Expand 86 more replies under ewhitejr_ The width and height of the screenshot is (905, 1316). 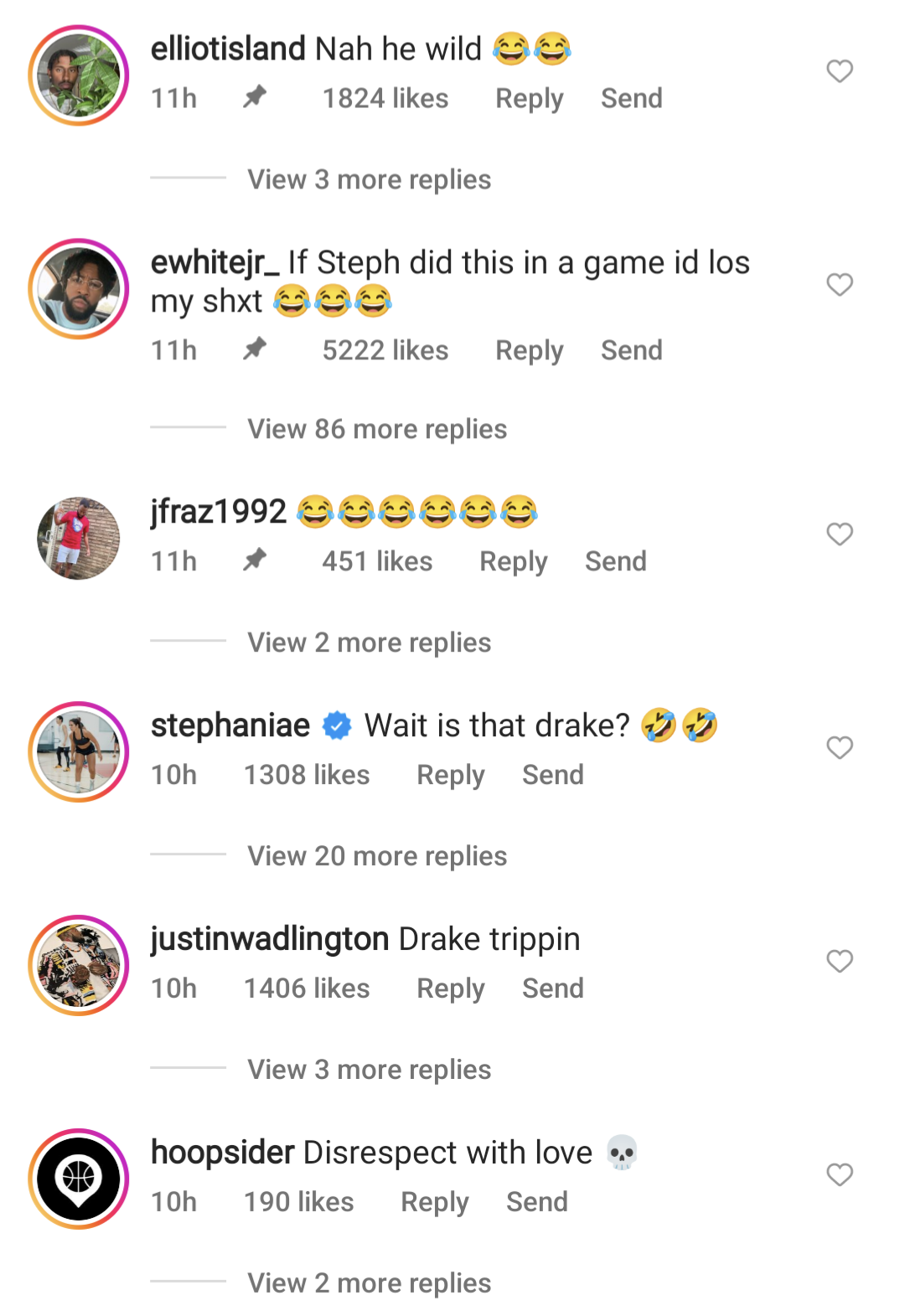(x=376, y=429)
